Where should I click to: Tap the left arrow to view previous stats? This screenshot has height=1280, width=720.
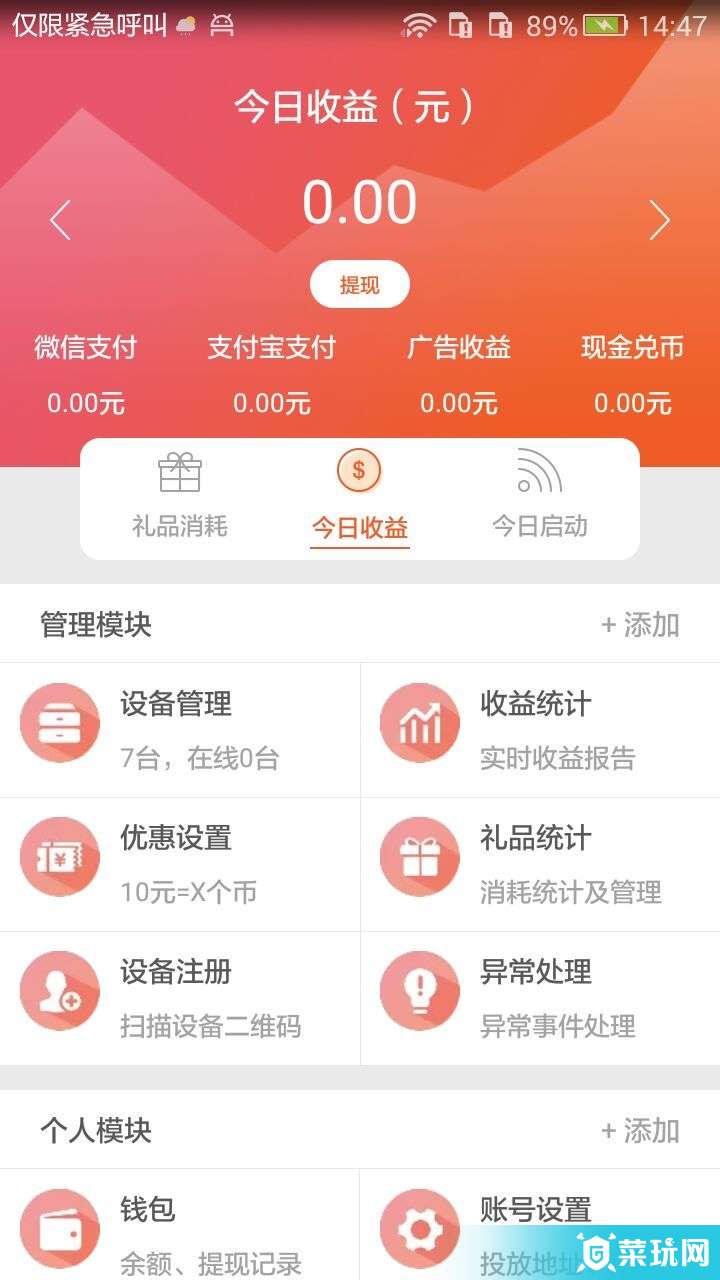click(60, 219)
